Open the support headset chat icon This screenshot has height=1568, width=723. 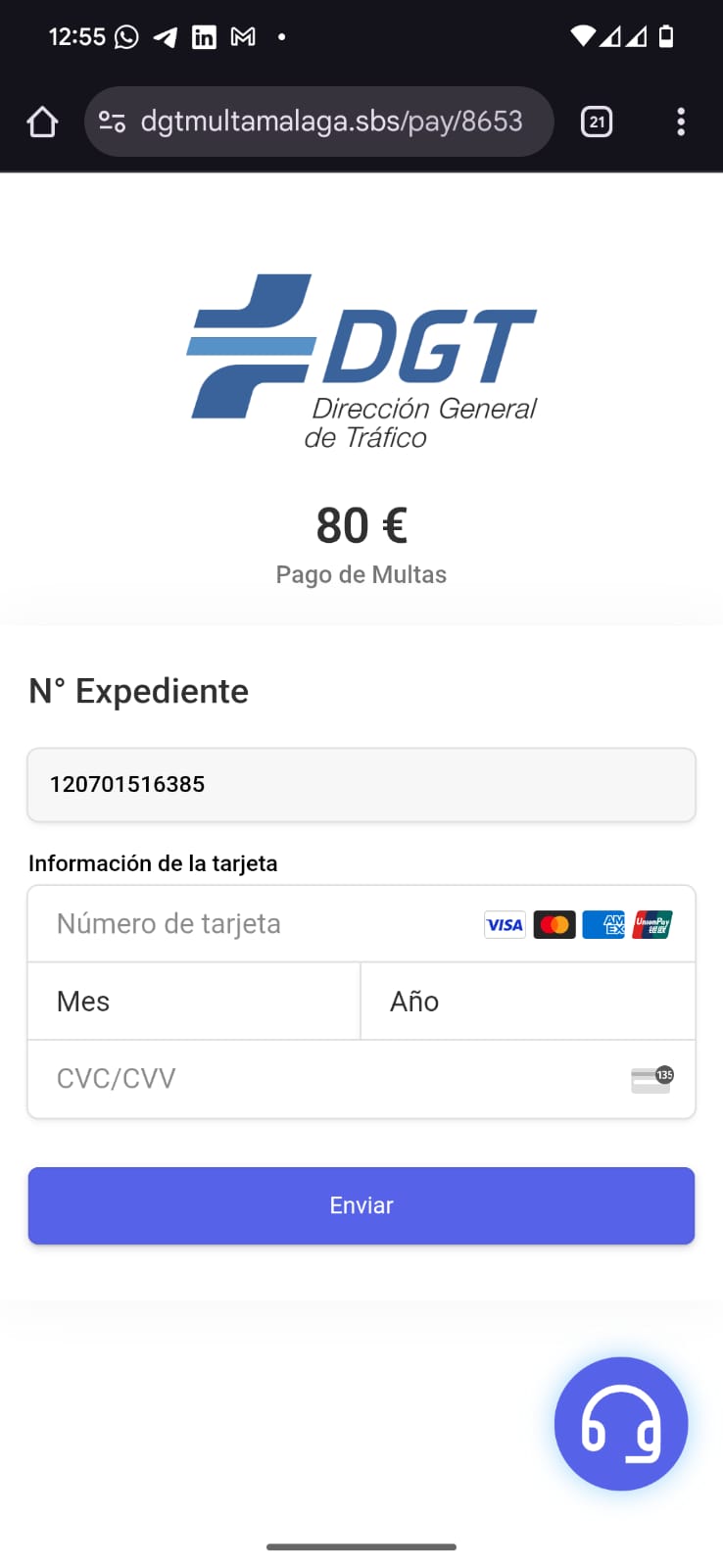620,1424
